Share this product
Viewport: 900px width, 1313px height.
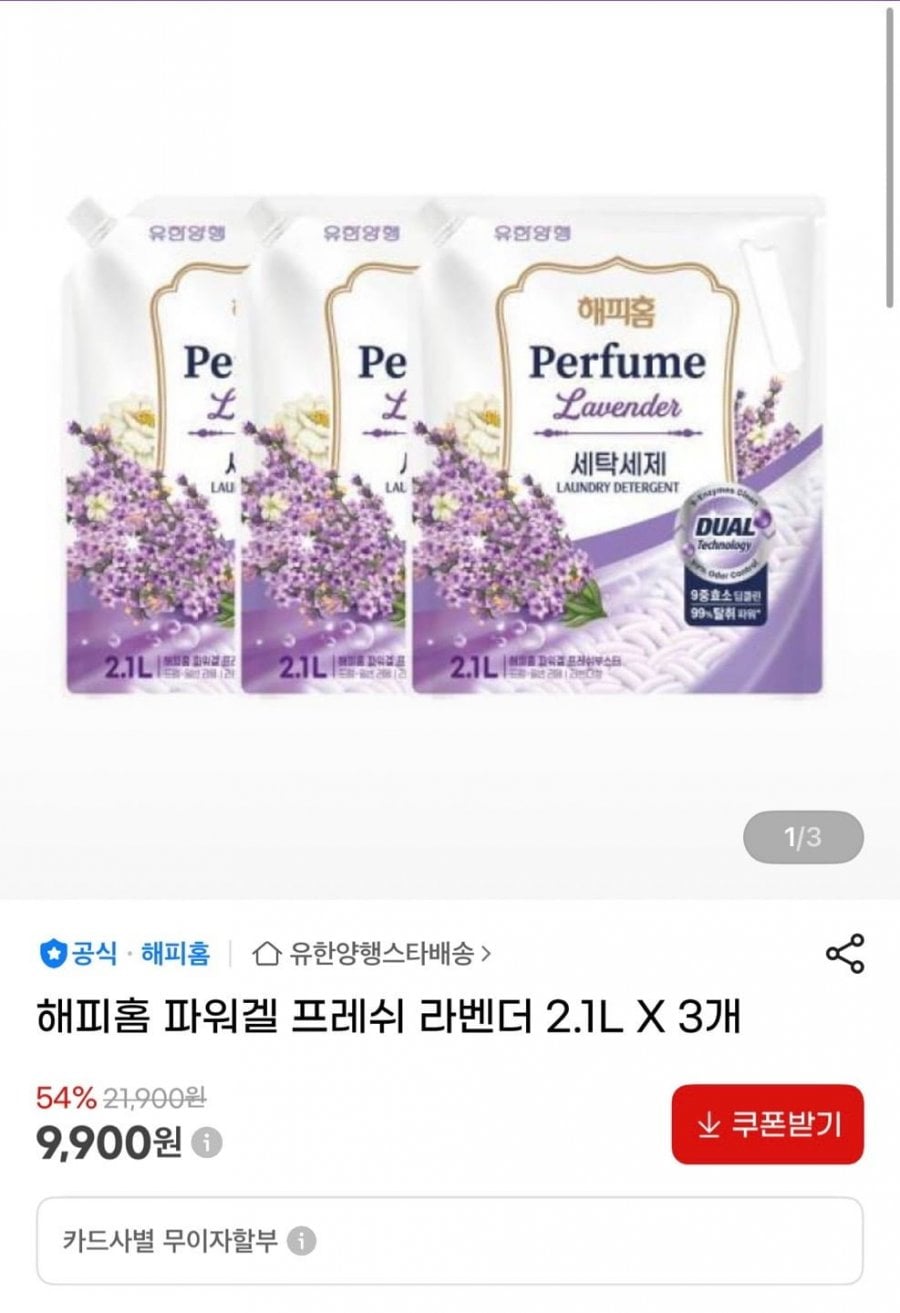click(845, 954)
